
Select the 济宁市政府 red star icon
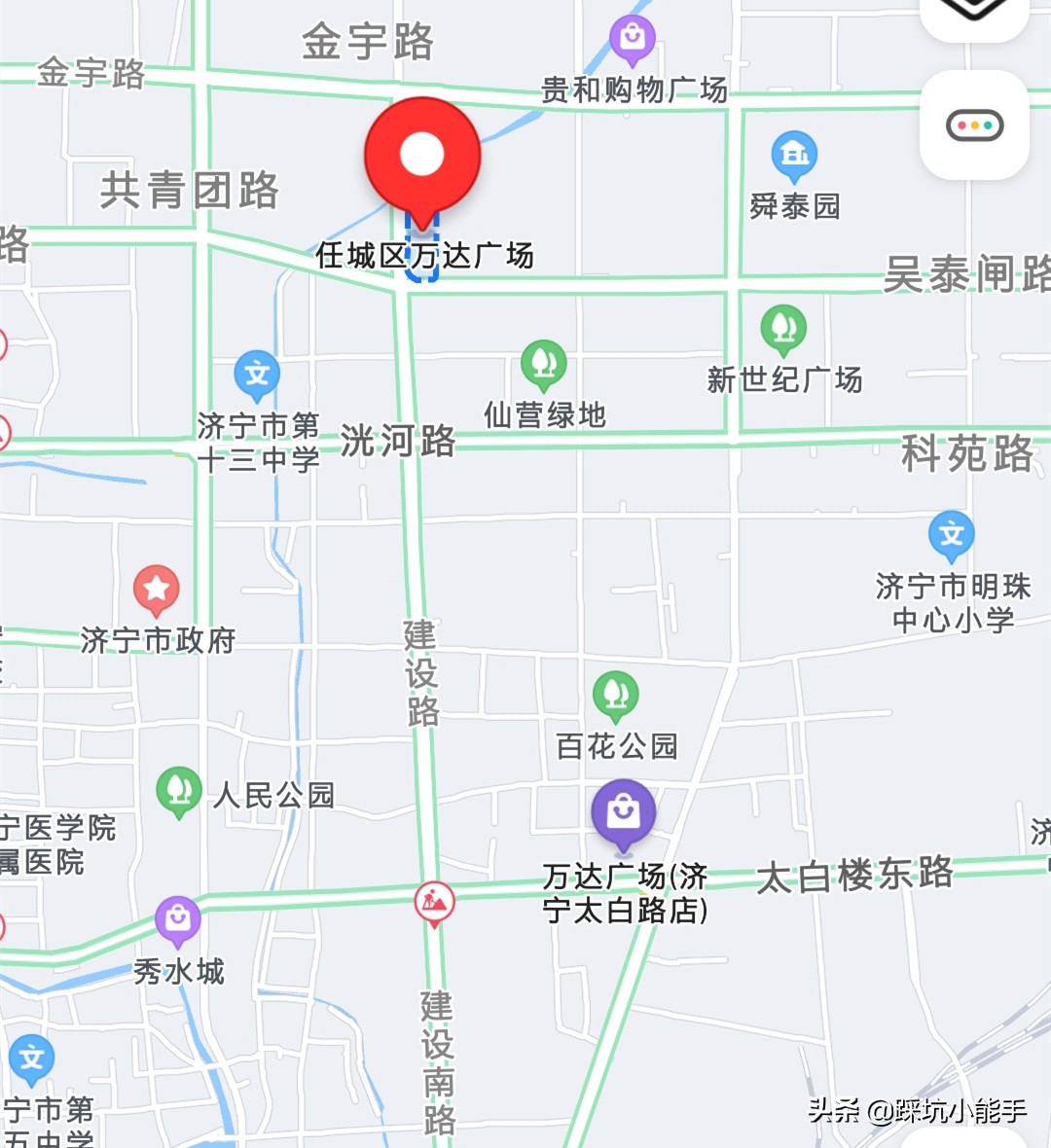pyautogui.click(x=156, y=586)
